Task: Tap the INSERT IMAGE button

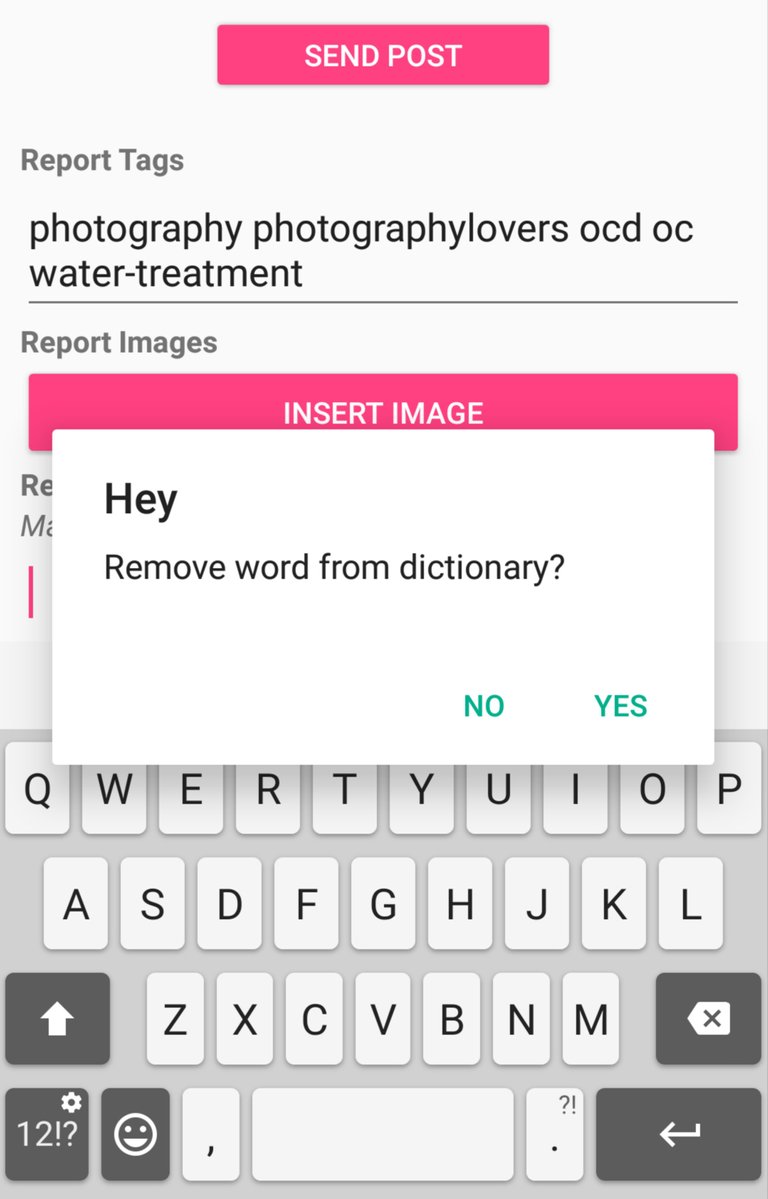Action: [x=383, y=402]
